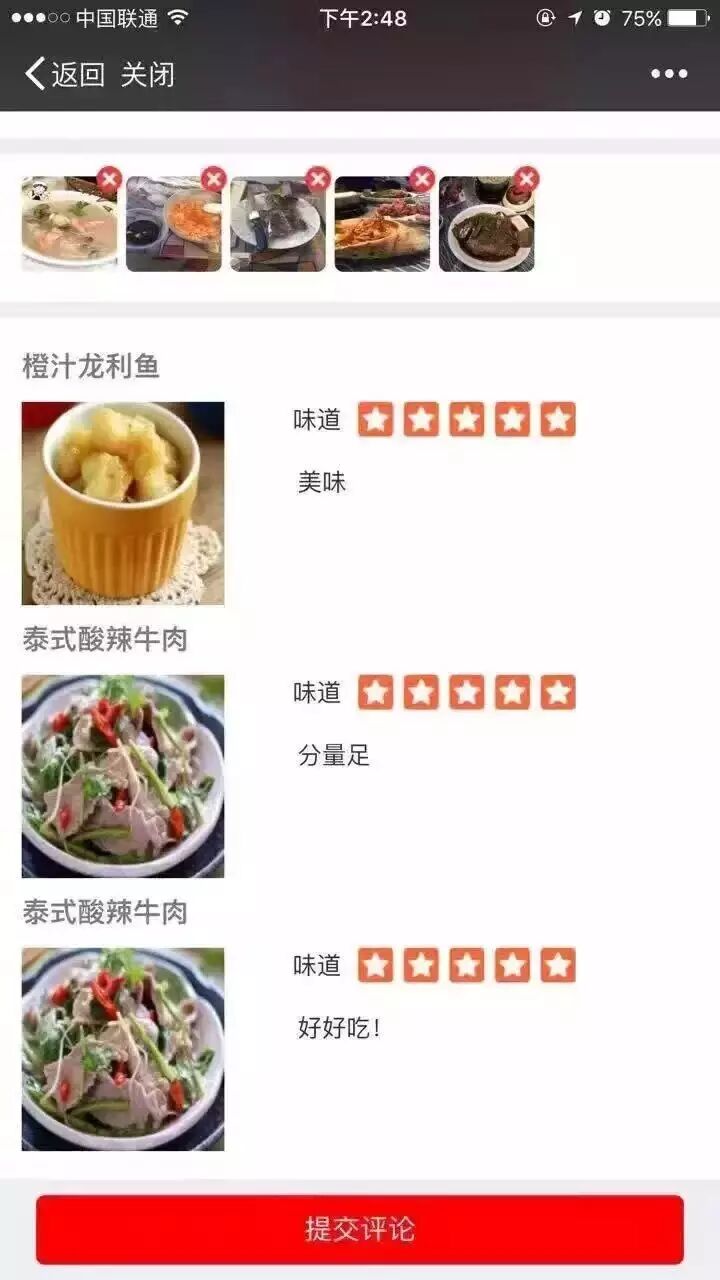Delete the last uploaded photo of braised meat
This screenshot has width=720, height=1280.
coord(526,180)
